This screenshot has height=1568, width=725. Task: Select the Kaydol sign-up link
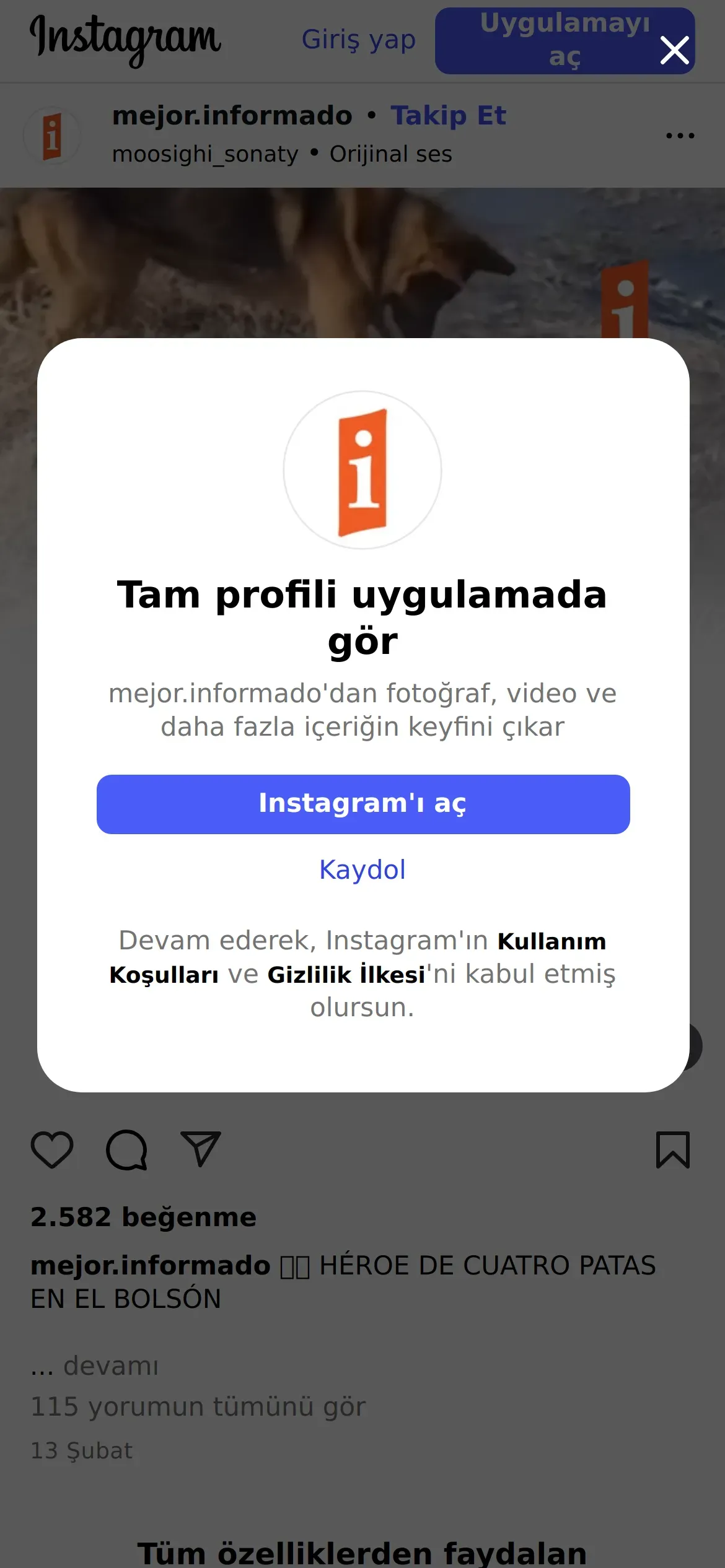click(x=362, y=869)
